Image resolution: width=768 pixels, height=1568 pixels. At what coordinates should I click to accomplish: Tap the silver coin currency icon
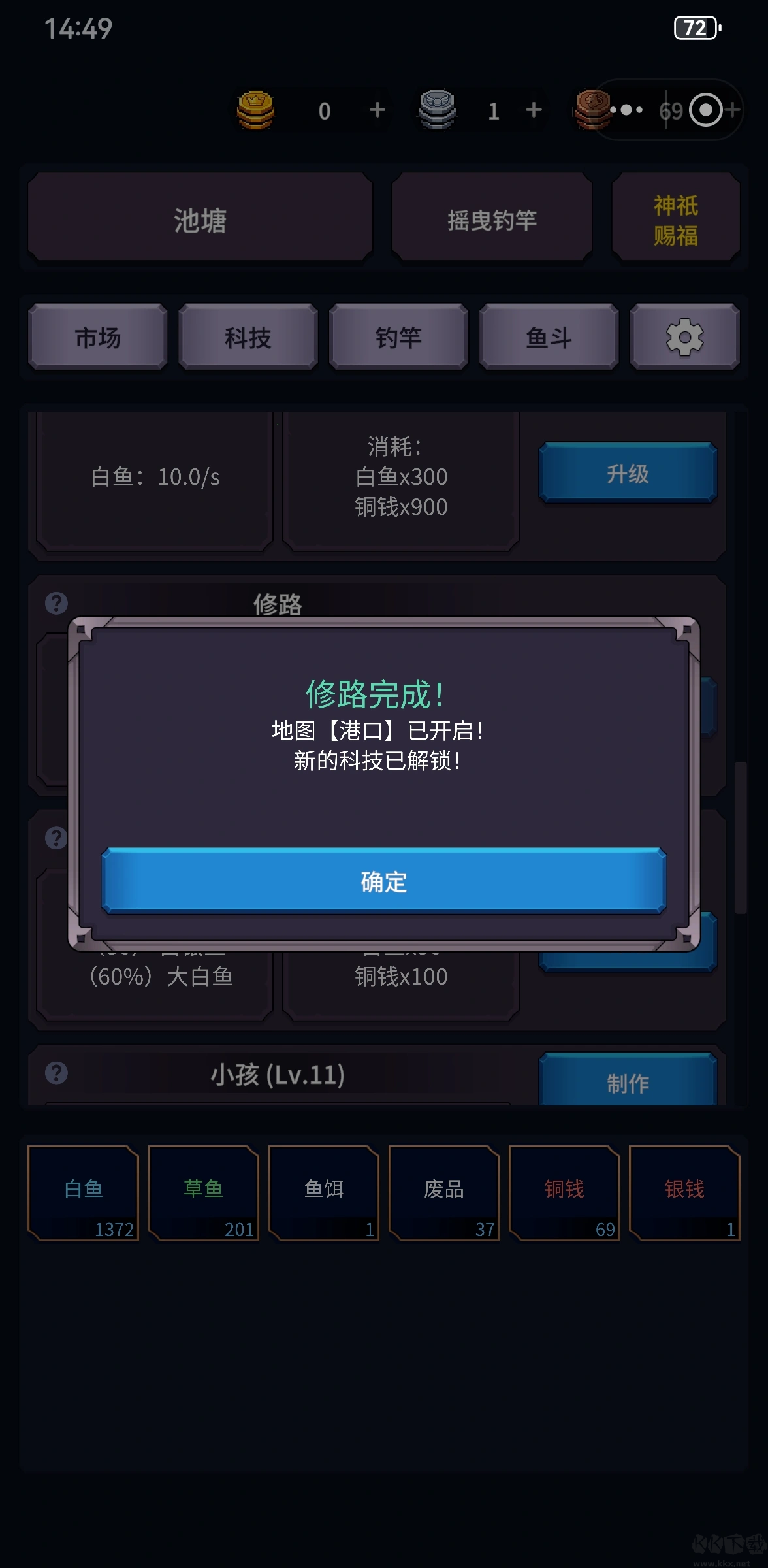(x=436, y=110)
